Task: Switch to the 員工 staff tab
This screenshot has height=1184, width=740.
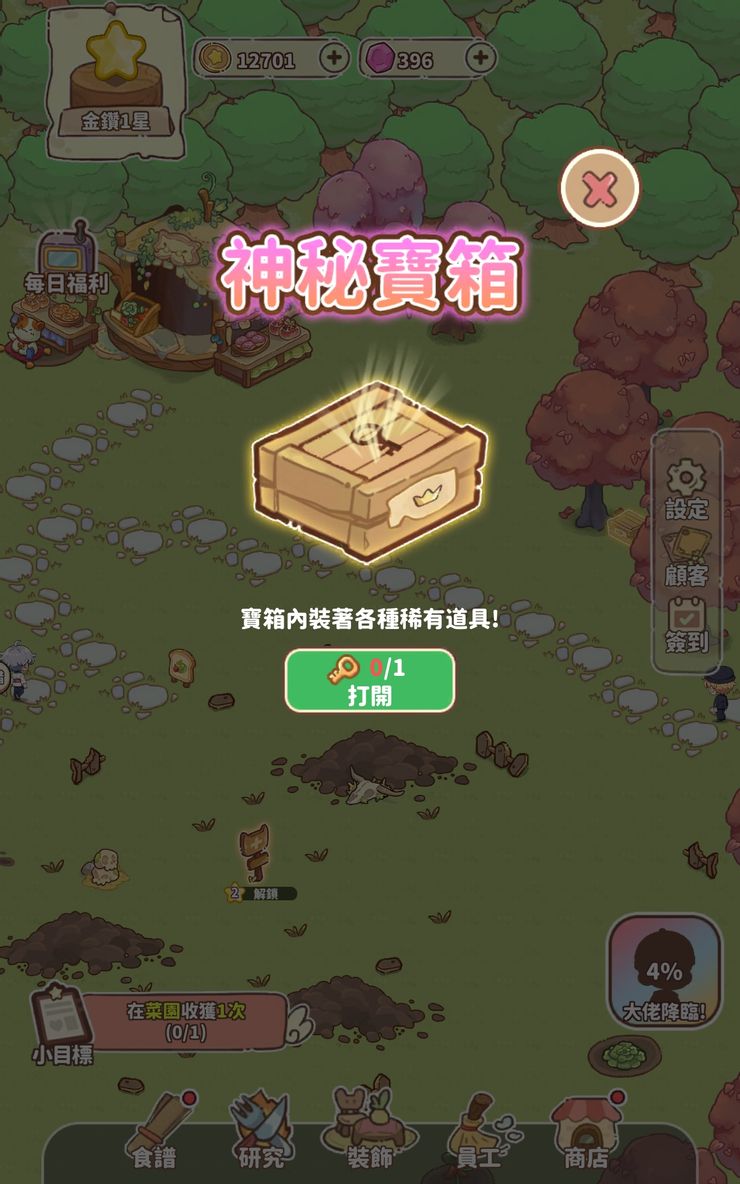Action: click(478, 1135)
